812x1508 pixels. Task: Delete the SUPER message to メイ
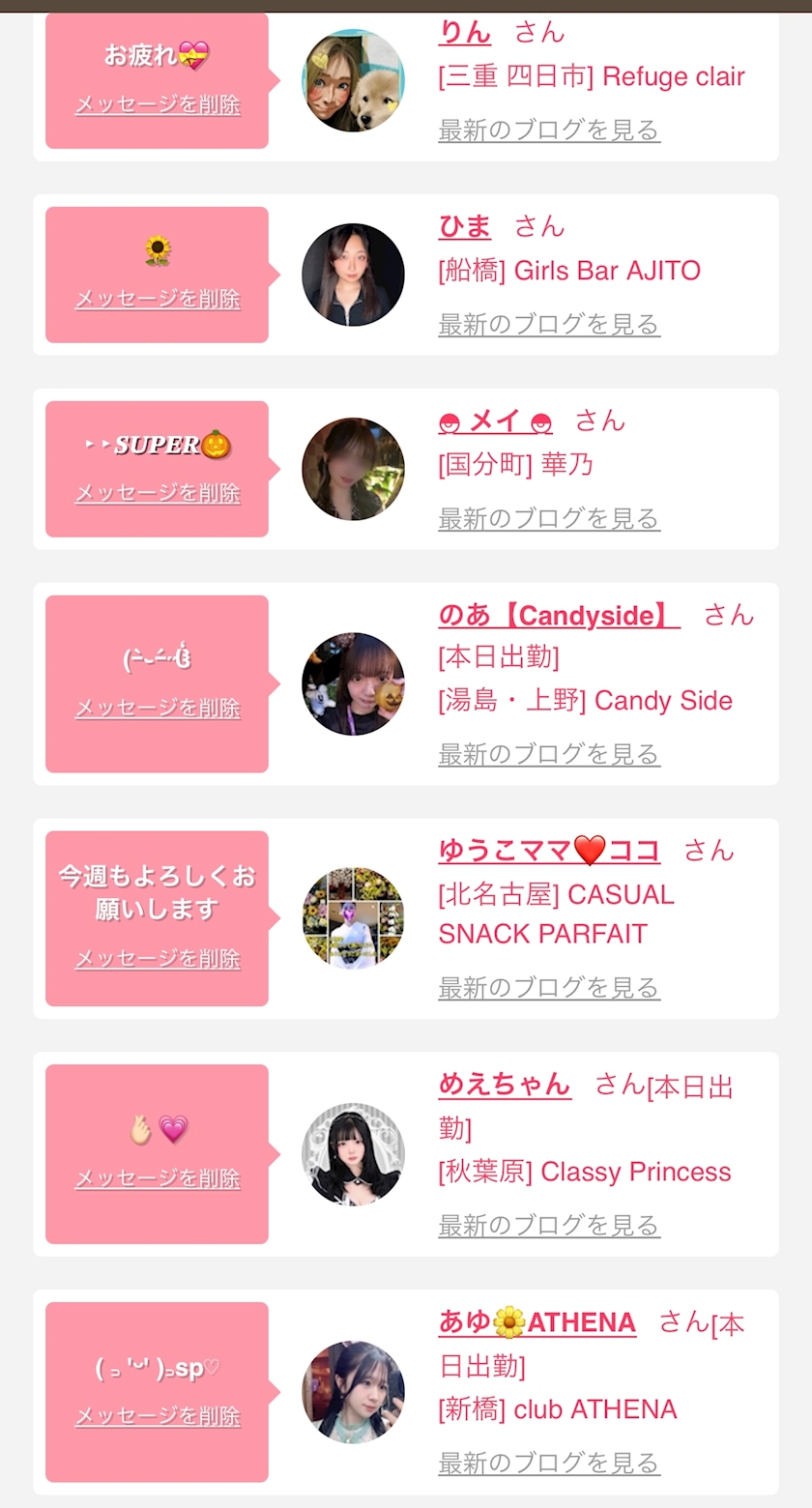tap(158, 493)
